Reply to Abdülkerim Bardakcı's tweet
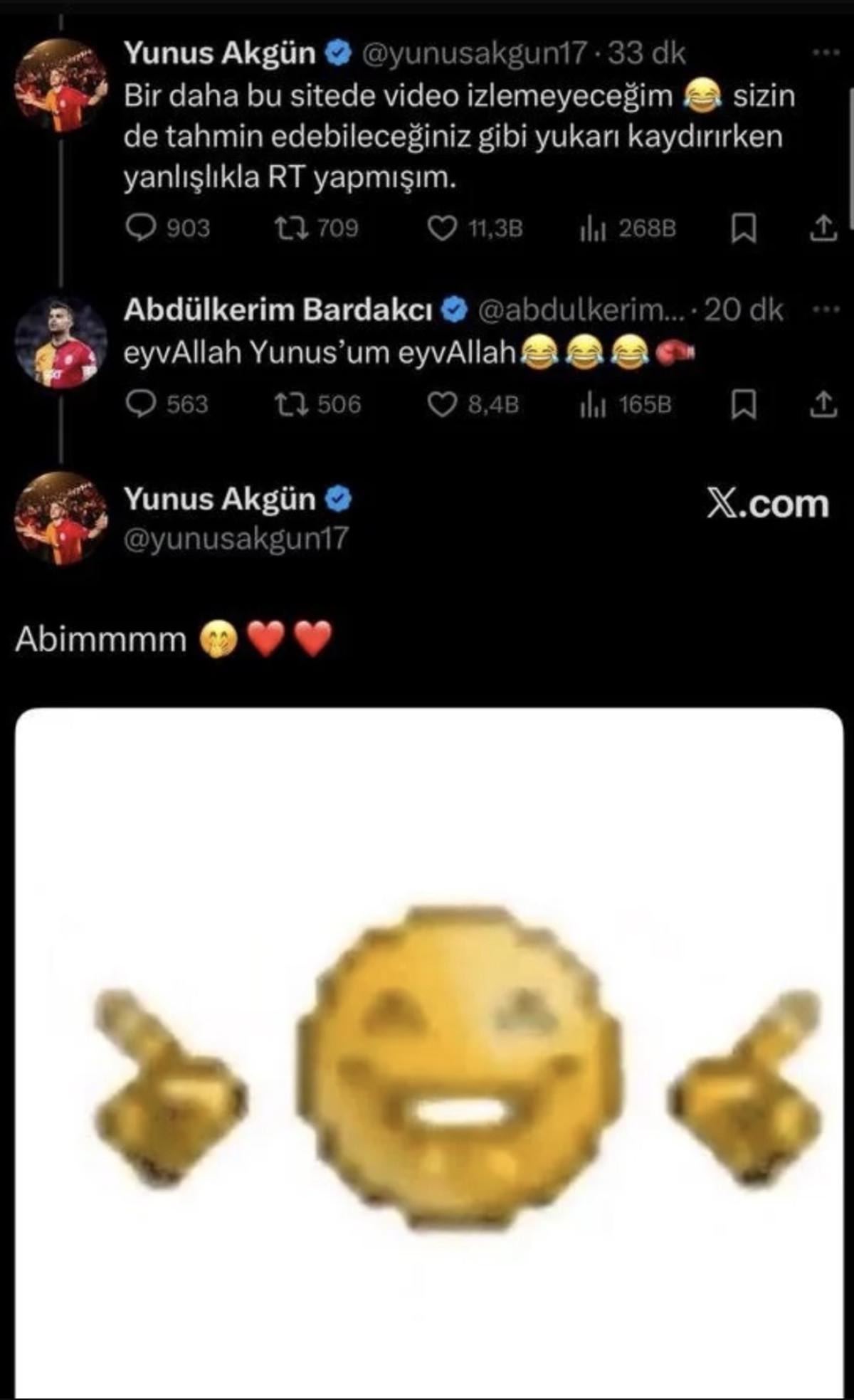Screen dimensions: 854x1400 click(141, 404)
